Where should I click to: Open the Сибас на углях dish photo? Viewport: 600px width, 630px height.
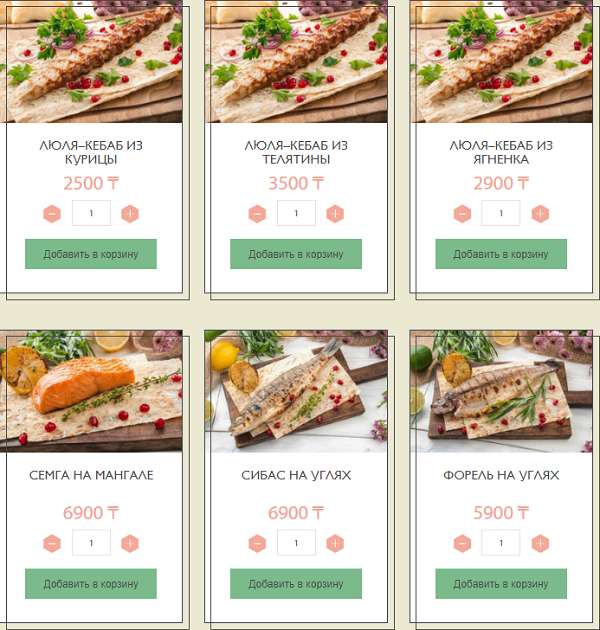point(296,392)
